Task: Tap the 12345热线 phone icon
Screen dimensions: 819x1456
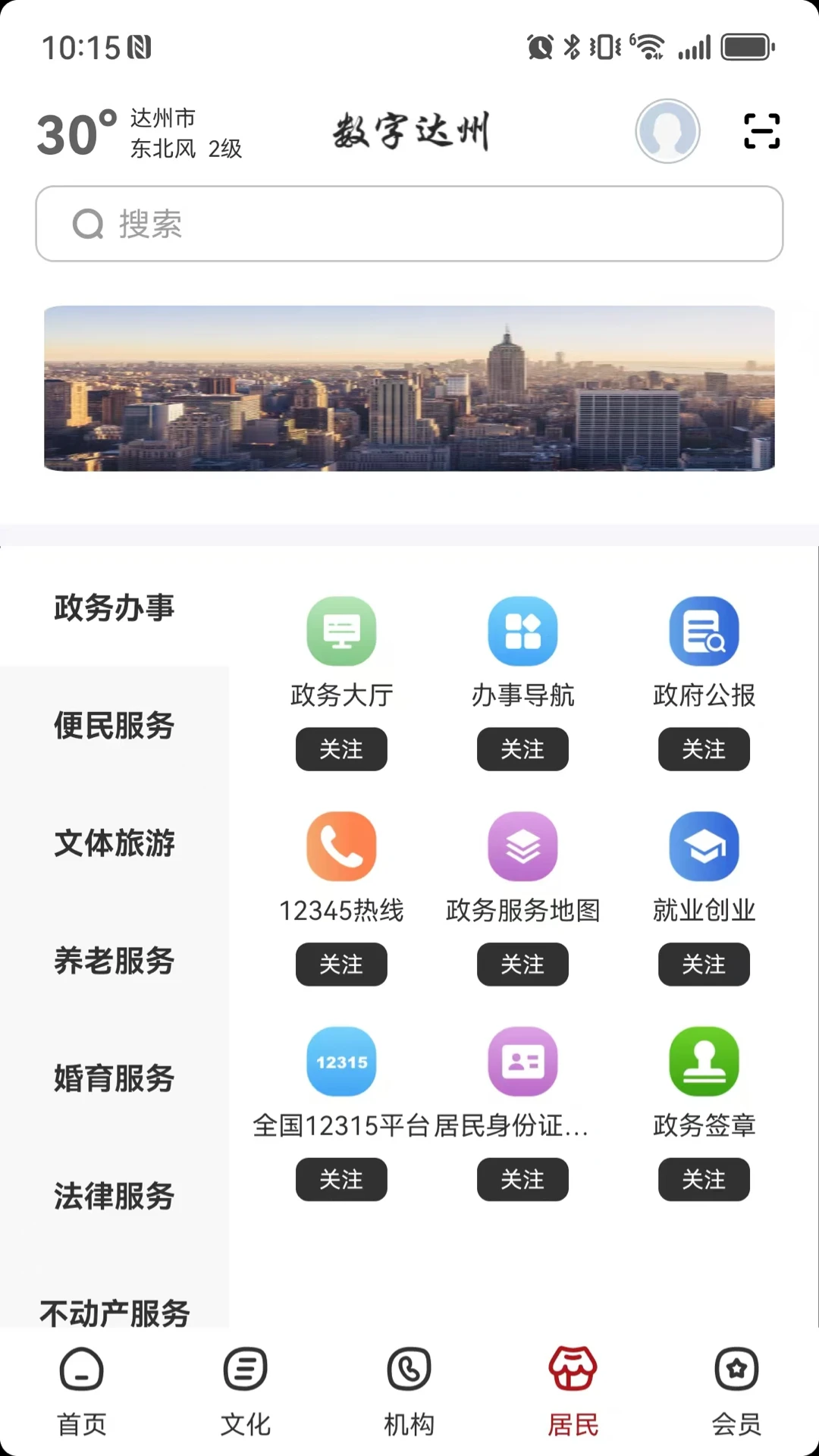Action: pyautogui.click(x=341, y=846)
